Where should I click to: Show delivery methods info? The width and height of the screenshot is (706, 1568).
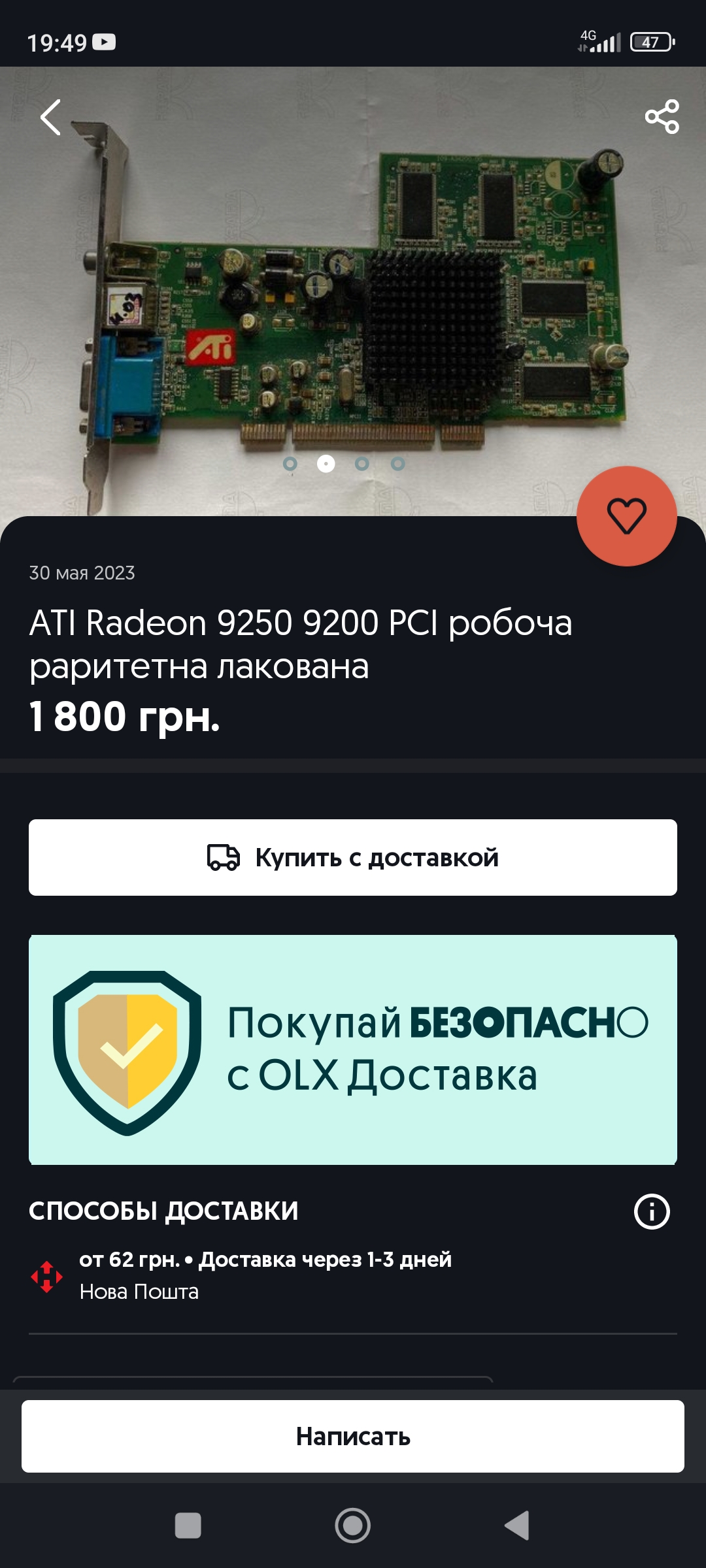point(652,1211)
